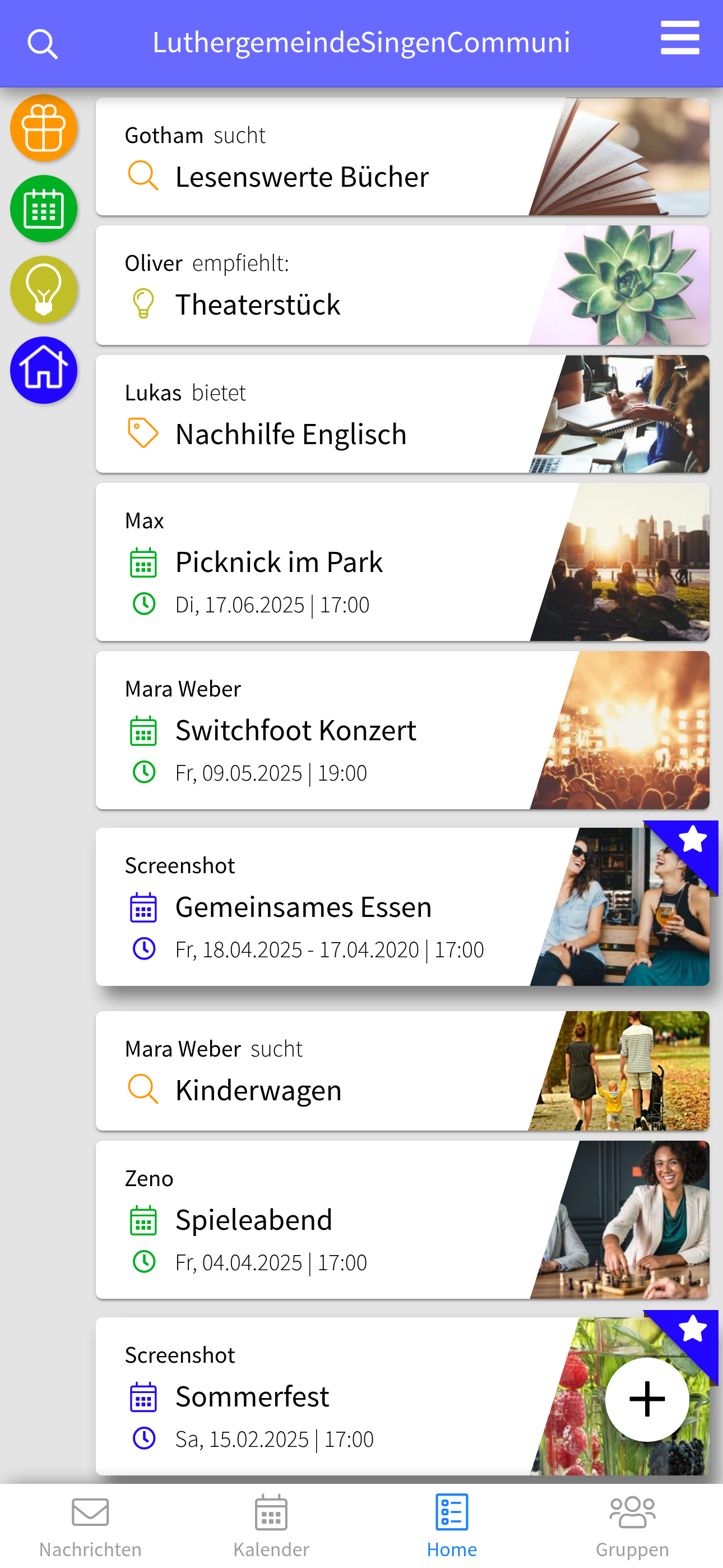Click the magnifier icon on Gotham's search post
The width and height of the screenshot is (723, 1568).
click(x=143, y=177)
